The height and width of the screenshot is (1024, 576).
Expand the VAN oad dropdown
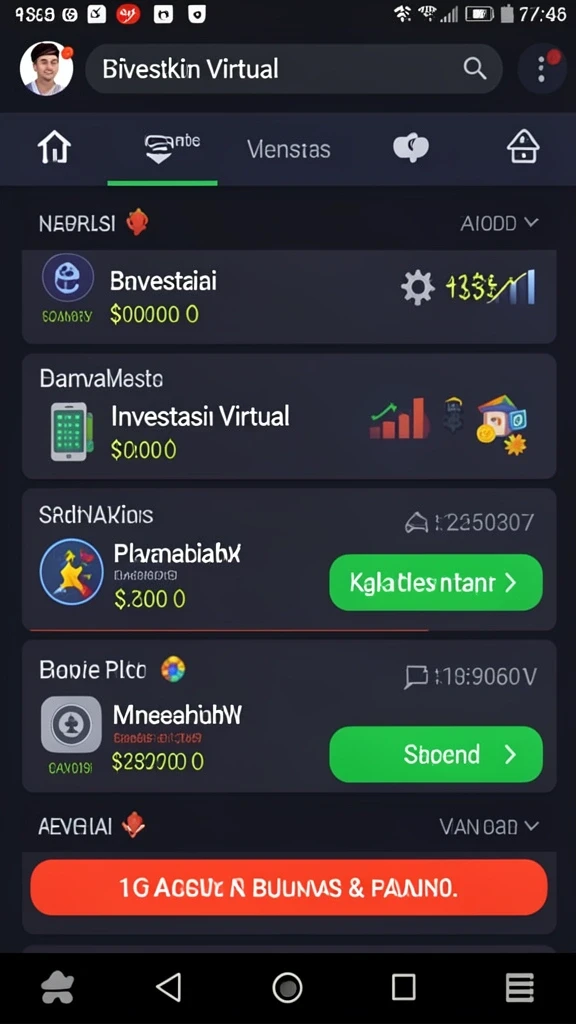[489, 827]
